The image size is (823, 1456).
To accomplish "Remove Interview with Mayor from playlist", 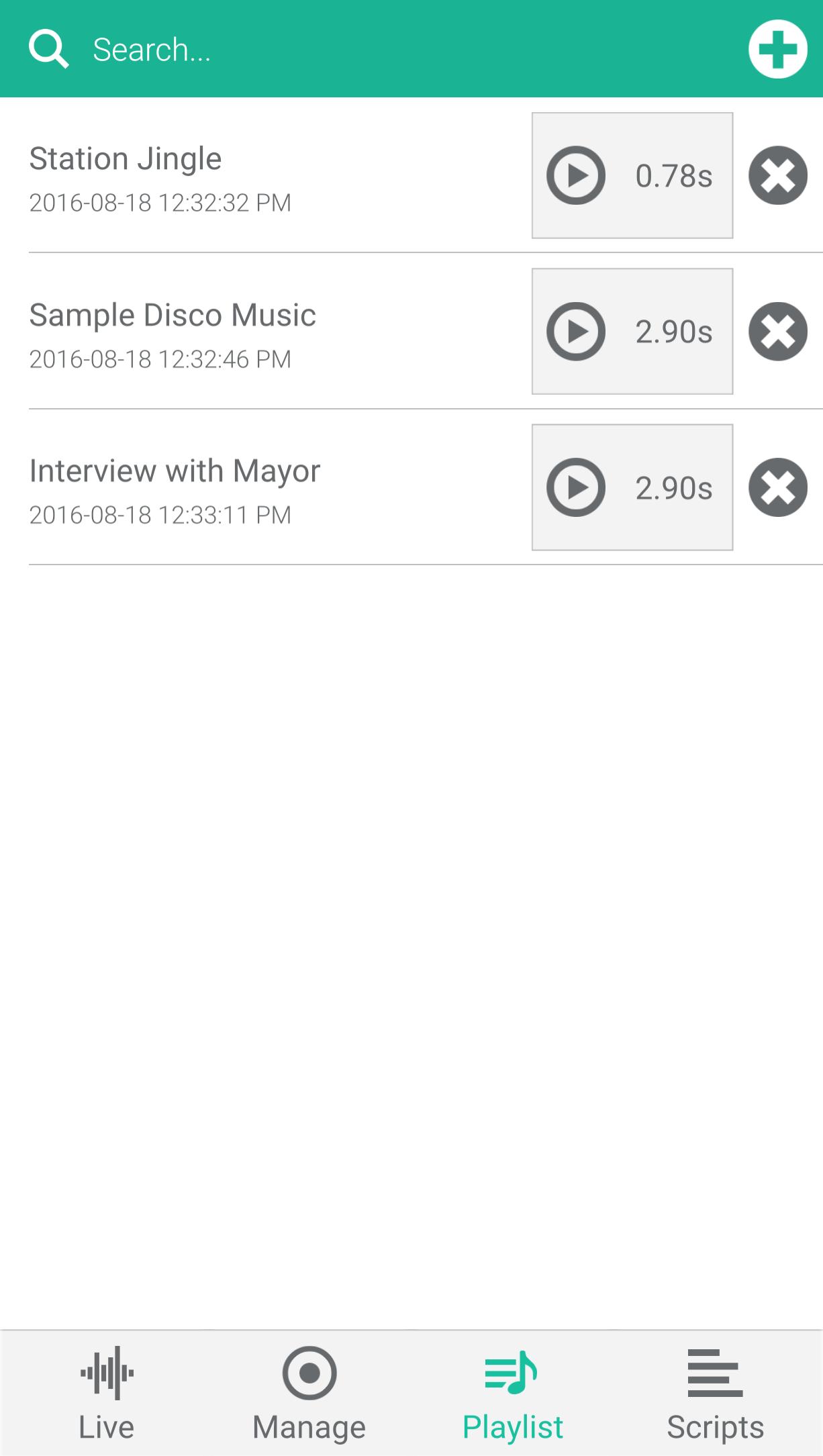I will tap(777, 487).
